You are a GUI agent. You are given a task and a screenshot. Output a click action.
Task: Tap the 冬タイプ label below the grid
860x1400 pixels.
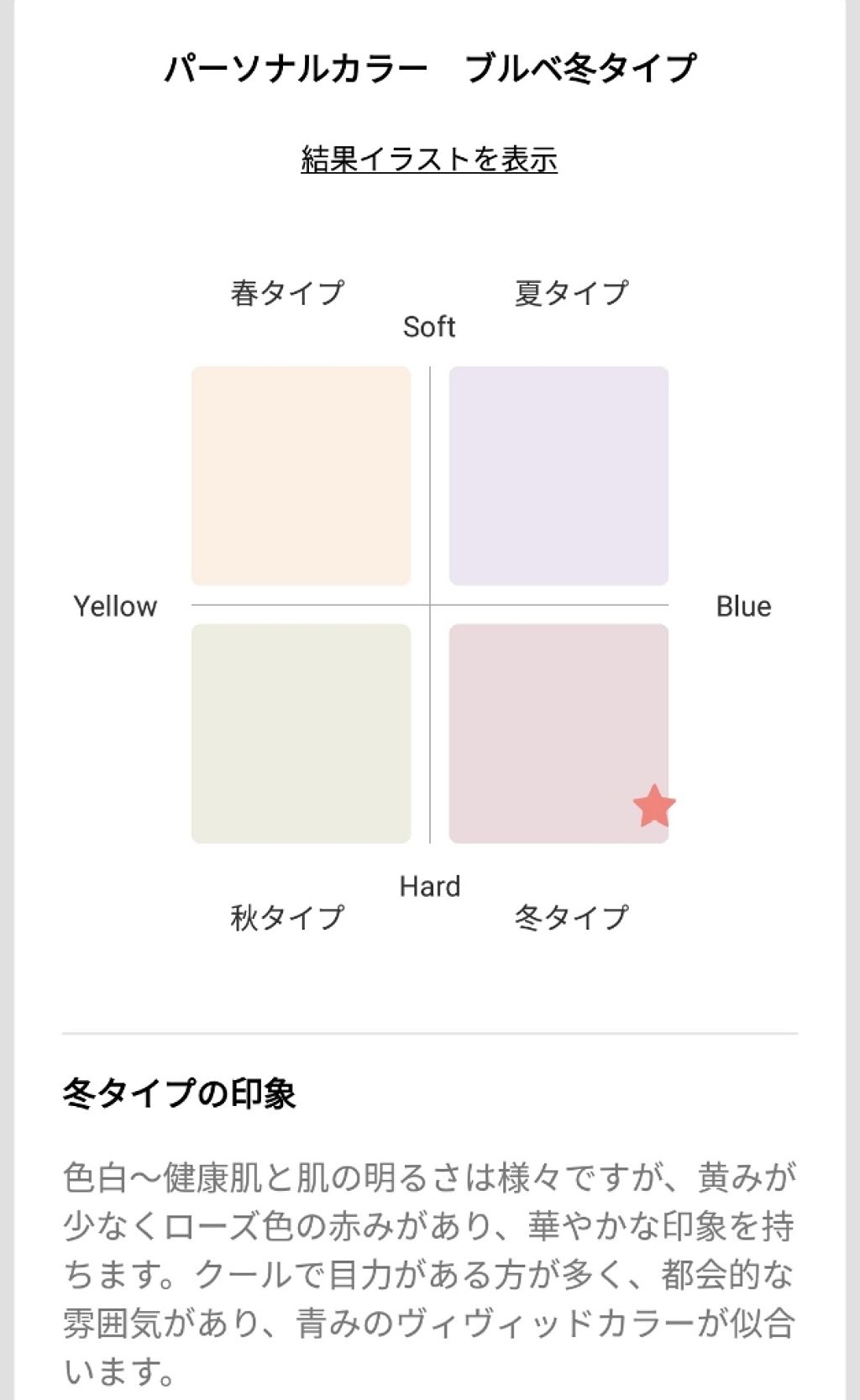pos(571,916)
